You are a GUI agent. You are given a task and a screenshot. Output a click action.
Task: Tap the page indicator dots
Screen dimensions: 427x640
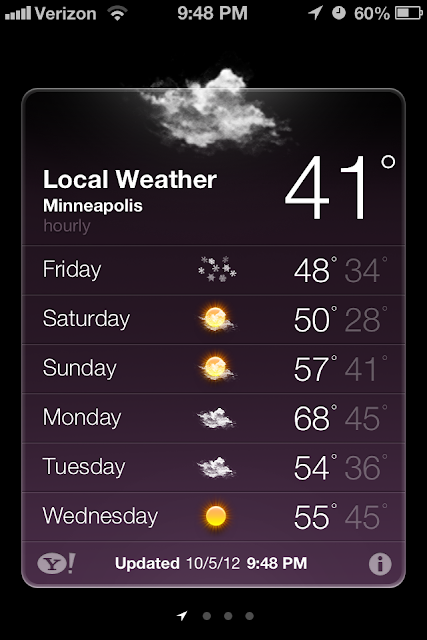(216, 616)
